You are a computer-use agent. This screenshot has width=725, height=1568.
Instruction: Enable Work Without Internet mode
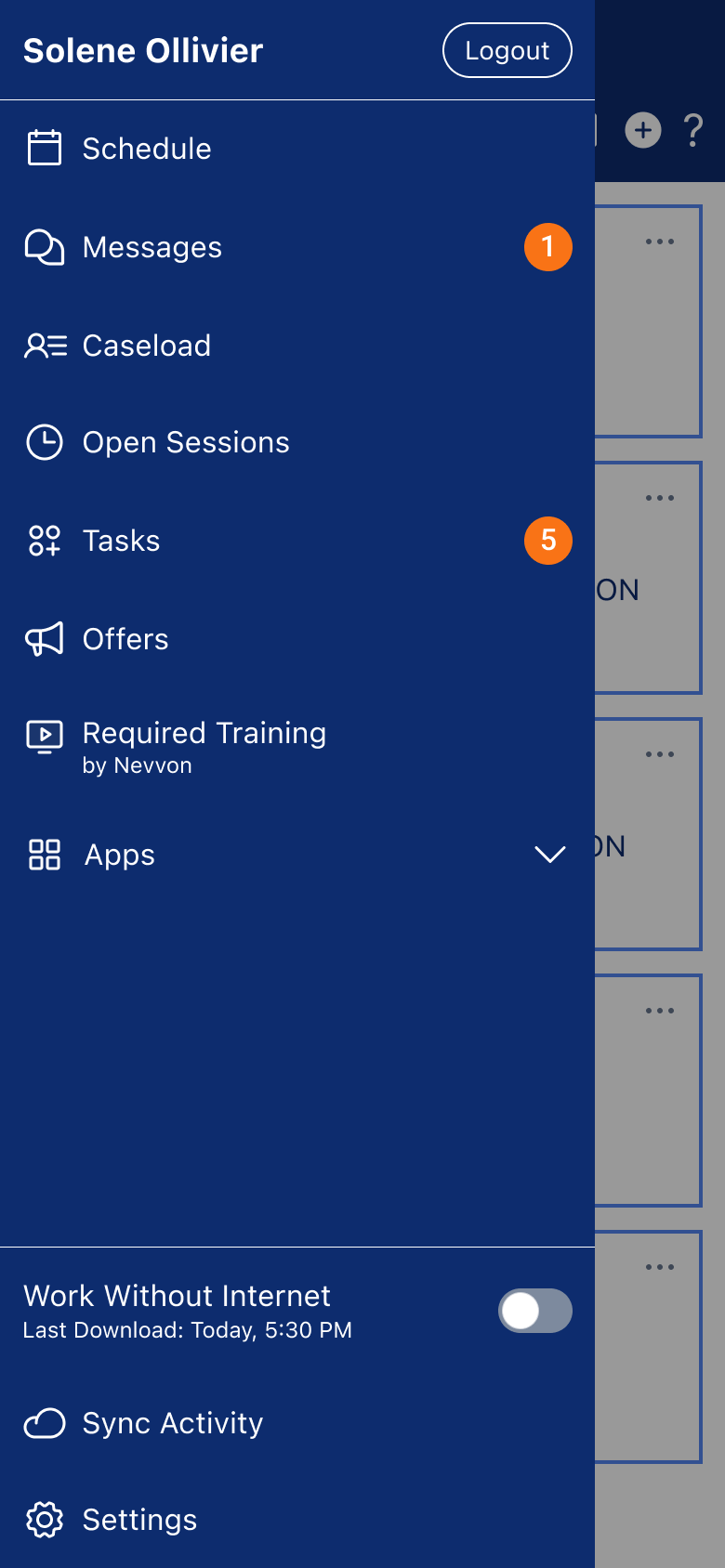pyautogui.click(x=534, y=1310)
